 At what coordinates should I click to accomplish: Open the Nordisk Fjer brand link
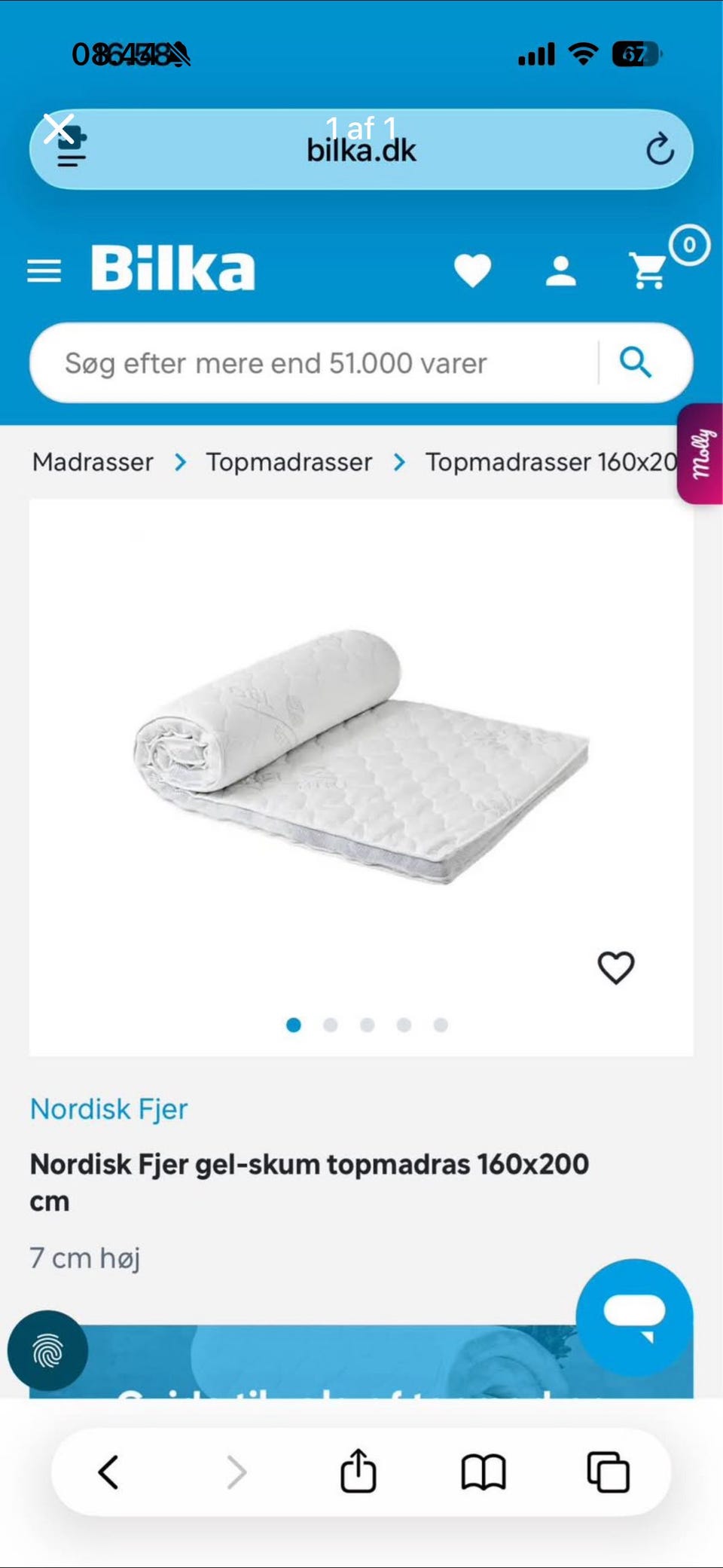(x=109, y=1109)
